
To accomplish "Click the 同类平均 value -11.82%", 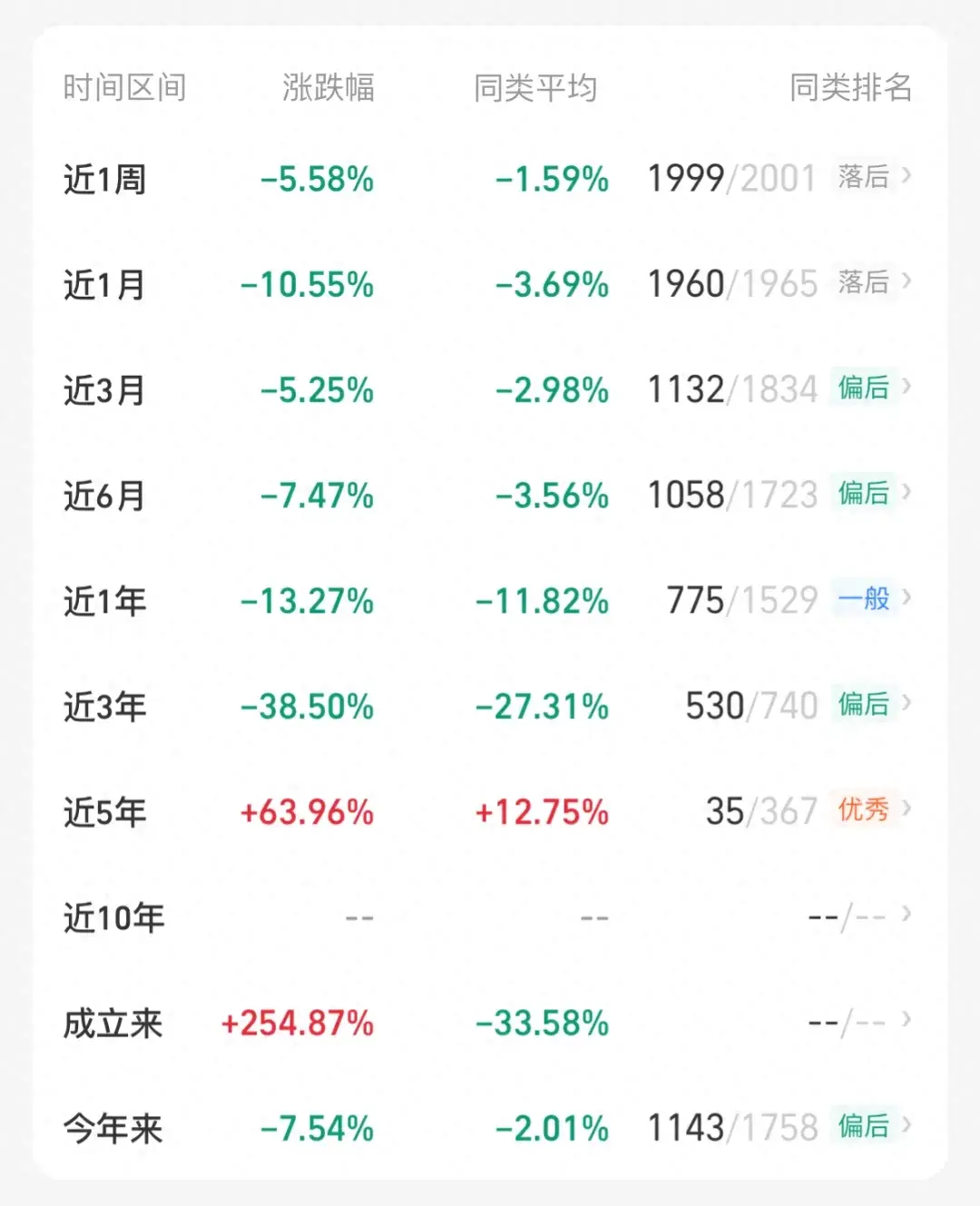I will pos(542,600).
